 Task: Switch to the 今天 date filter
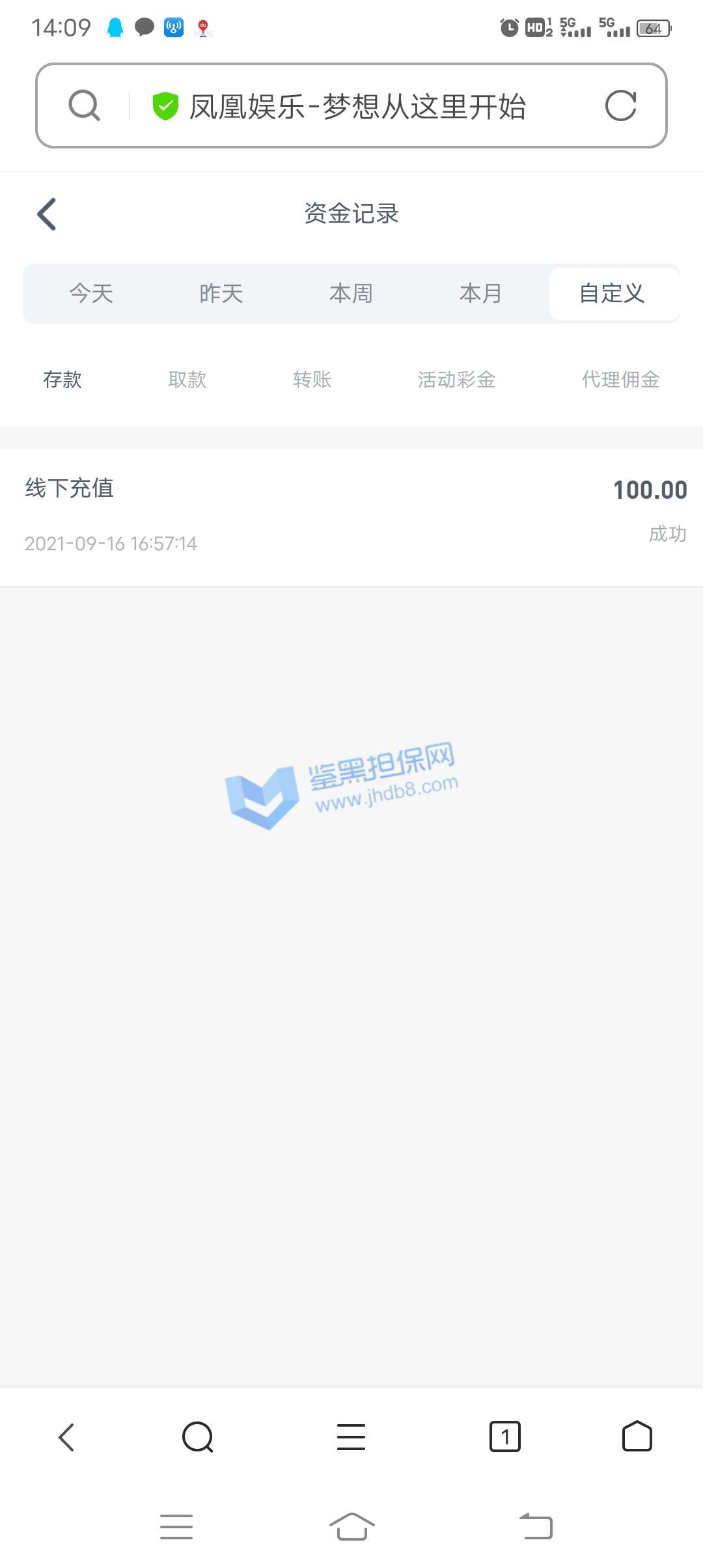91,293
